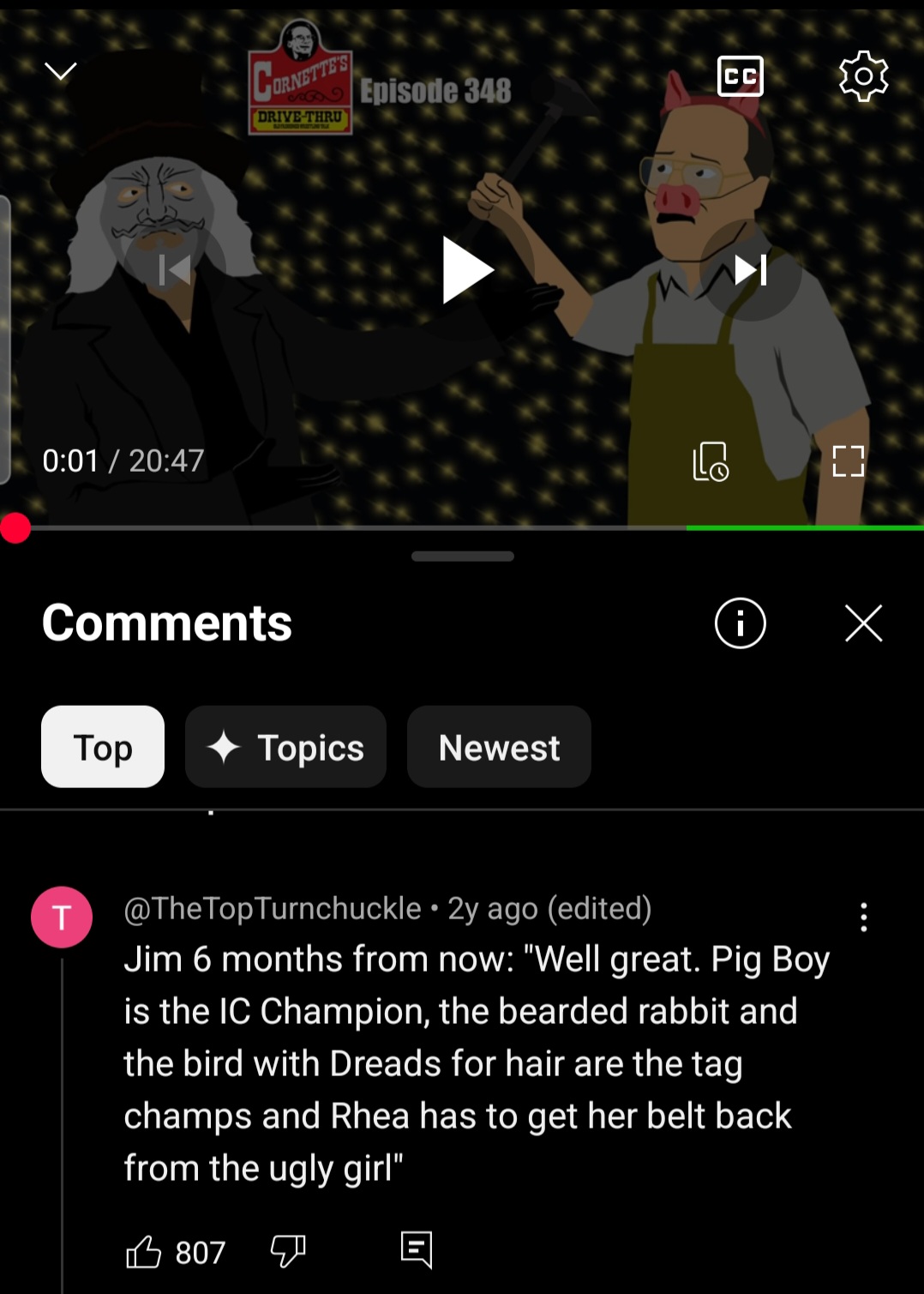Open the comments info icon
Image resolution: width=924 pixels, height=1294 pixels.
[x=741, y=623]
